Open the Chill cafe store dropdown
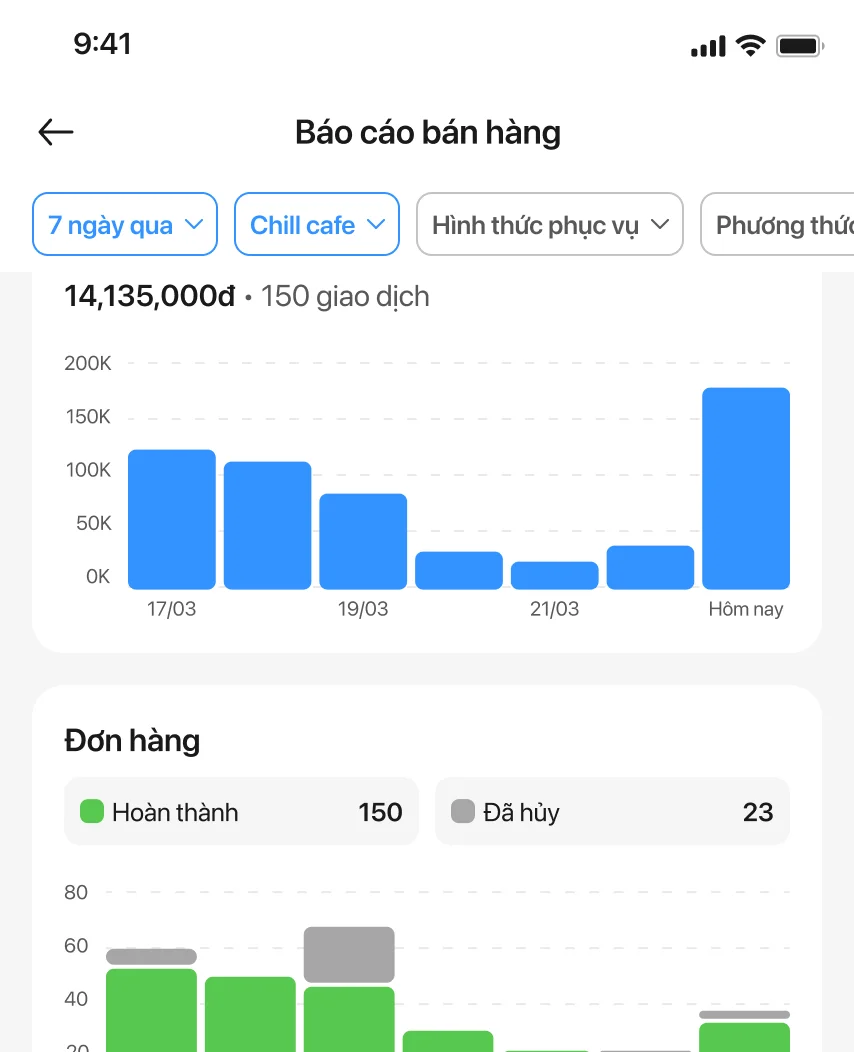The width and height of the screenshot is (854, 1052). (x=317, y=224)
